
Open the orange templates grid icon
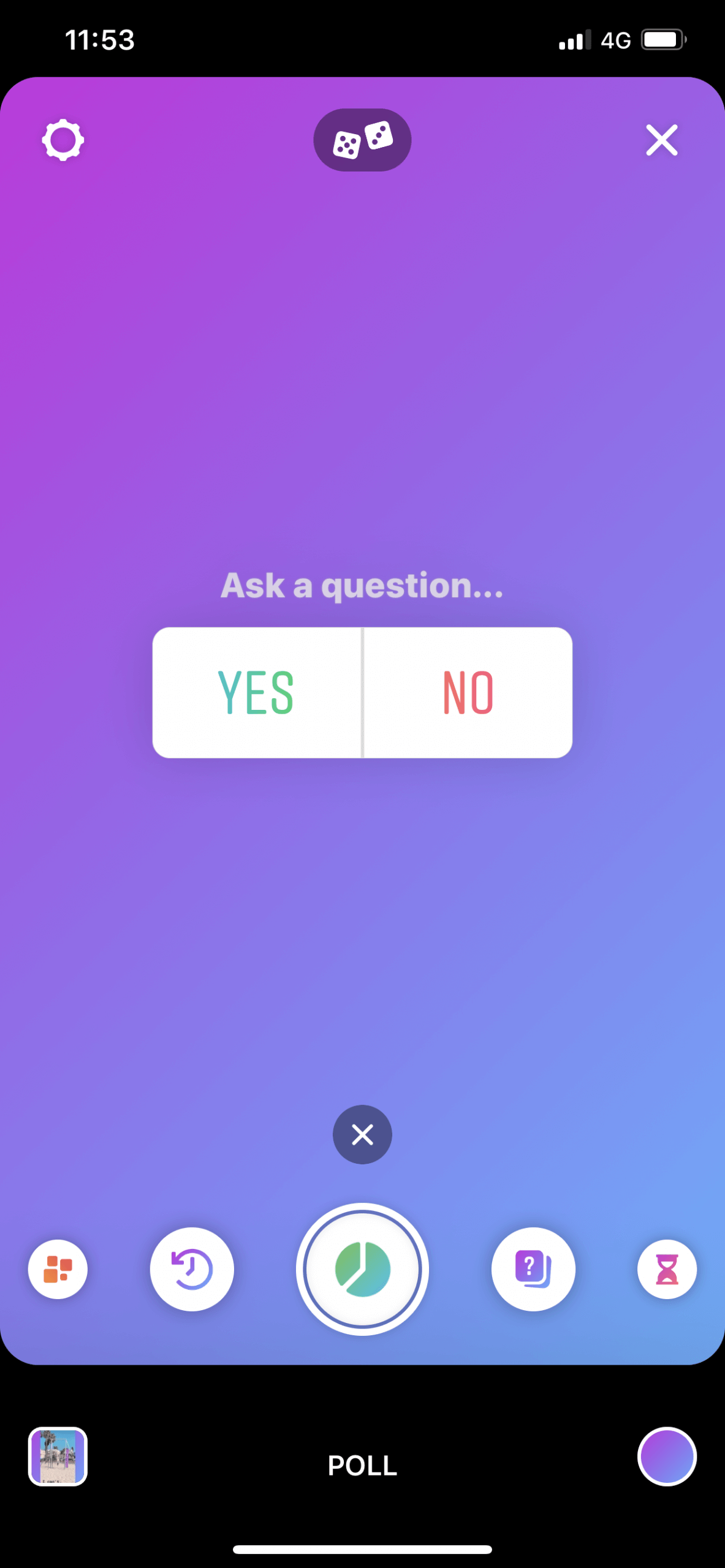58,1269
